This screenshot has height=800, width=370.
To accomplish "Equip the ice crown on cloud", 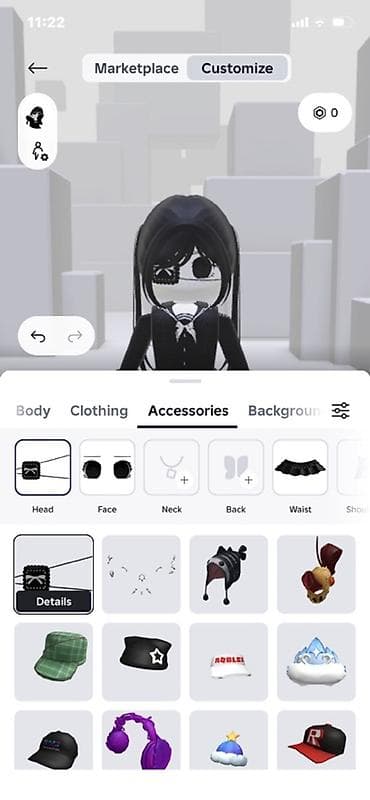I will point(316,662).
